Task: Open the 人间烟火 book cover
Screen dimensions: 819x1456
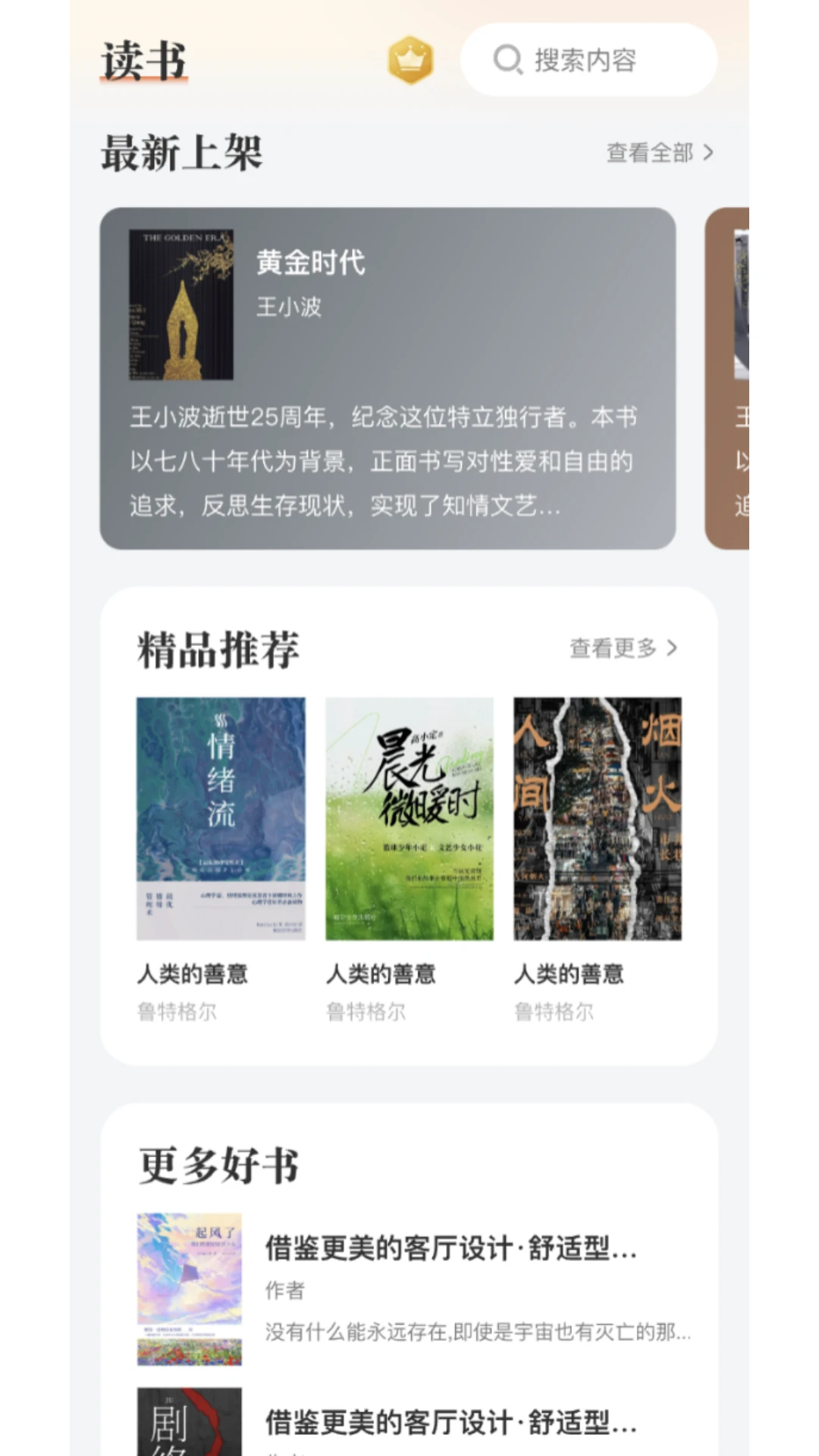Action: click(x=598, y=819)
